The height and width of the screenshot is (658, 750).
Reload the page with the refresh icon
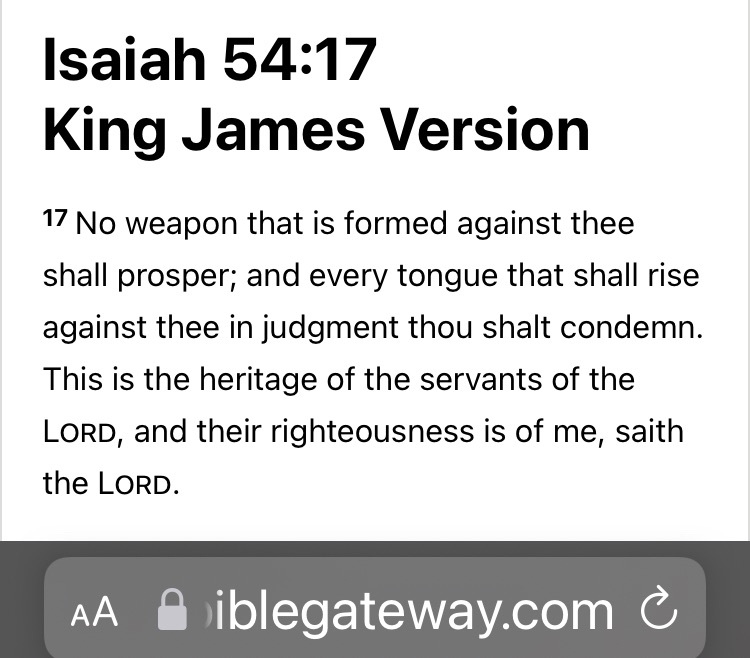(x=659, y=610)
